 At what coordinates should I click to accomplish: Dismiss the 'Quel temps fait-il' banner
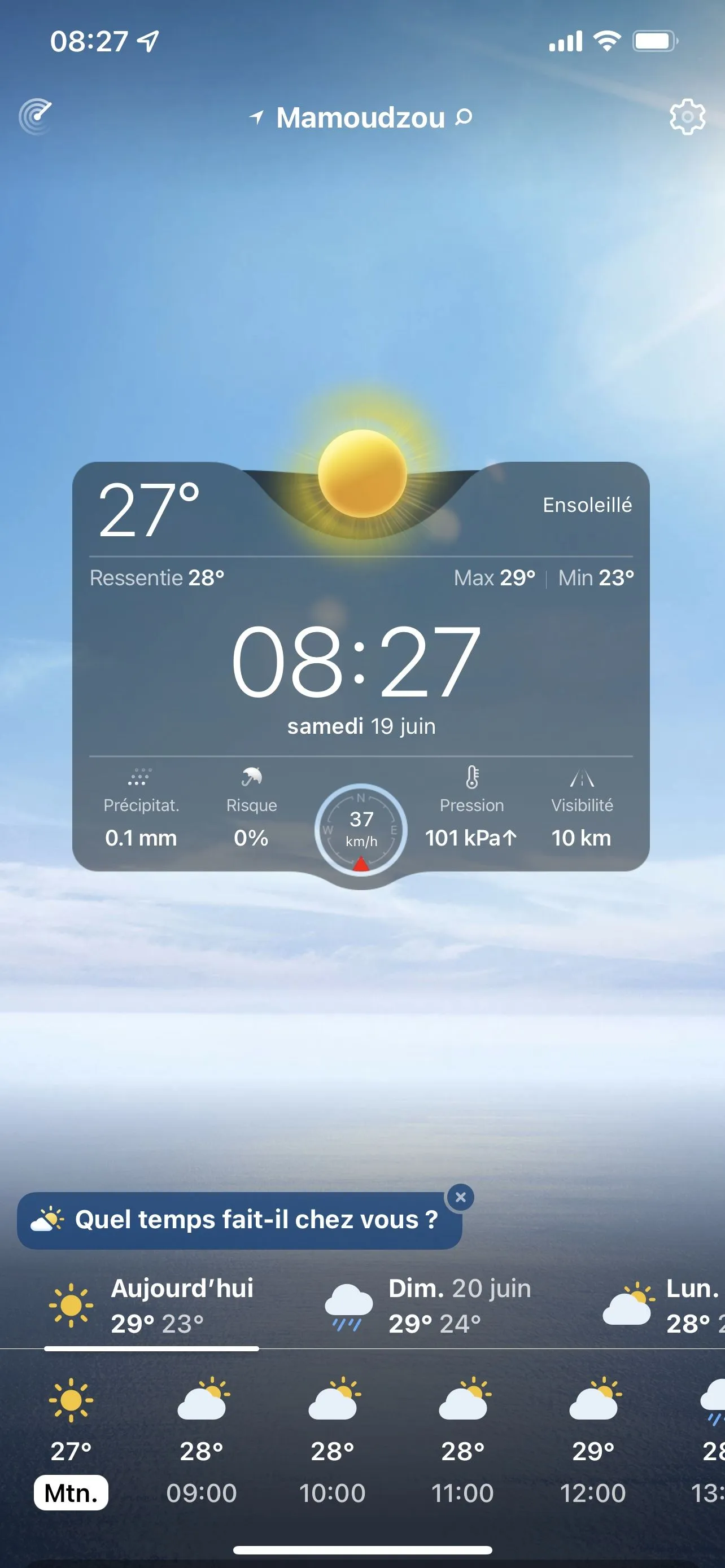(x=460, y=1197)
